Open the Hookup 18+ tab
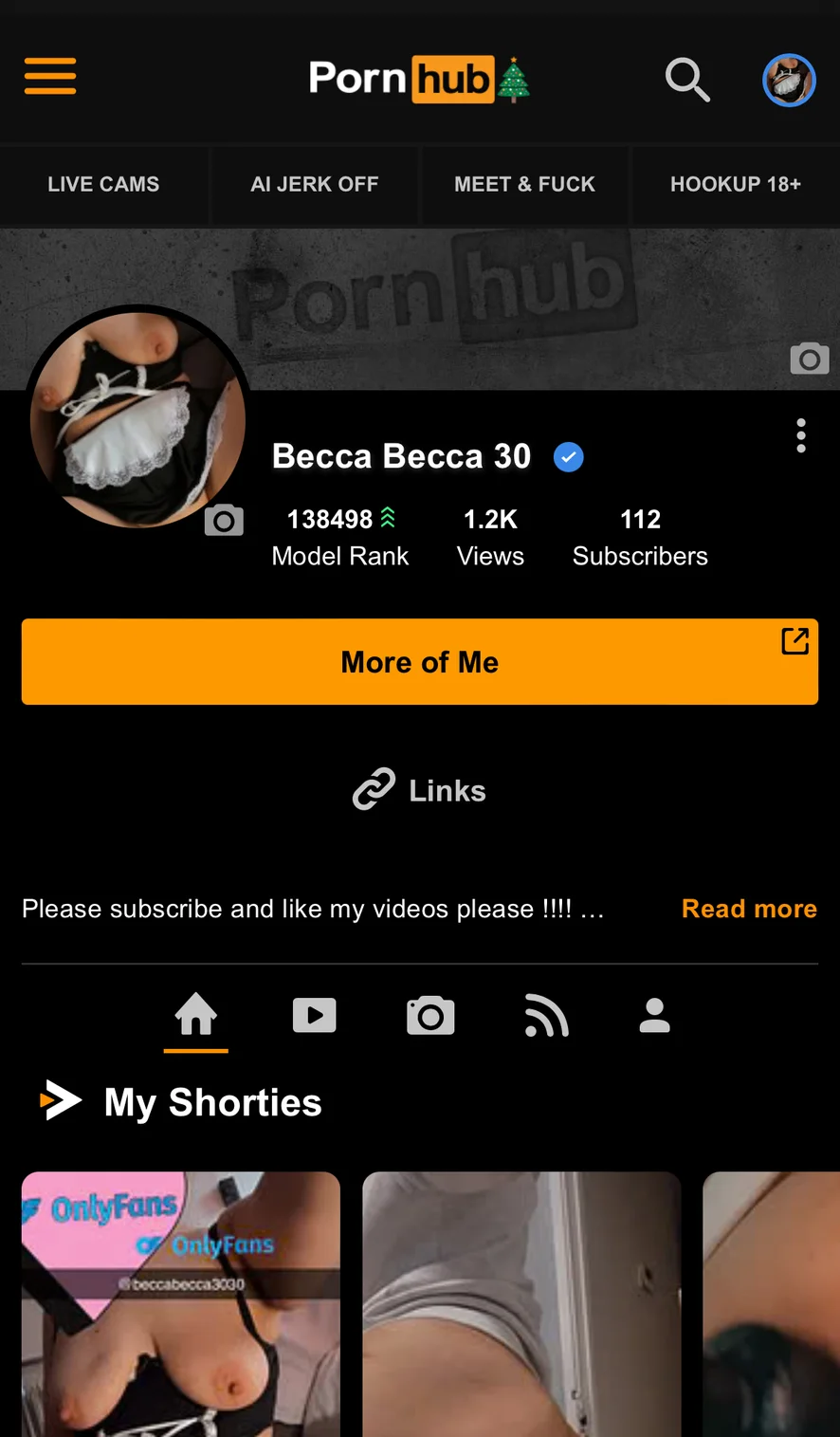The image size is (840, 1437). (736, 184)
